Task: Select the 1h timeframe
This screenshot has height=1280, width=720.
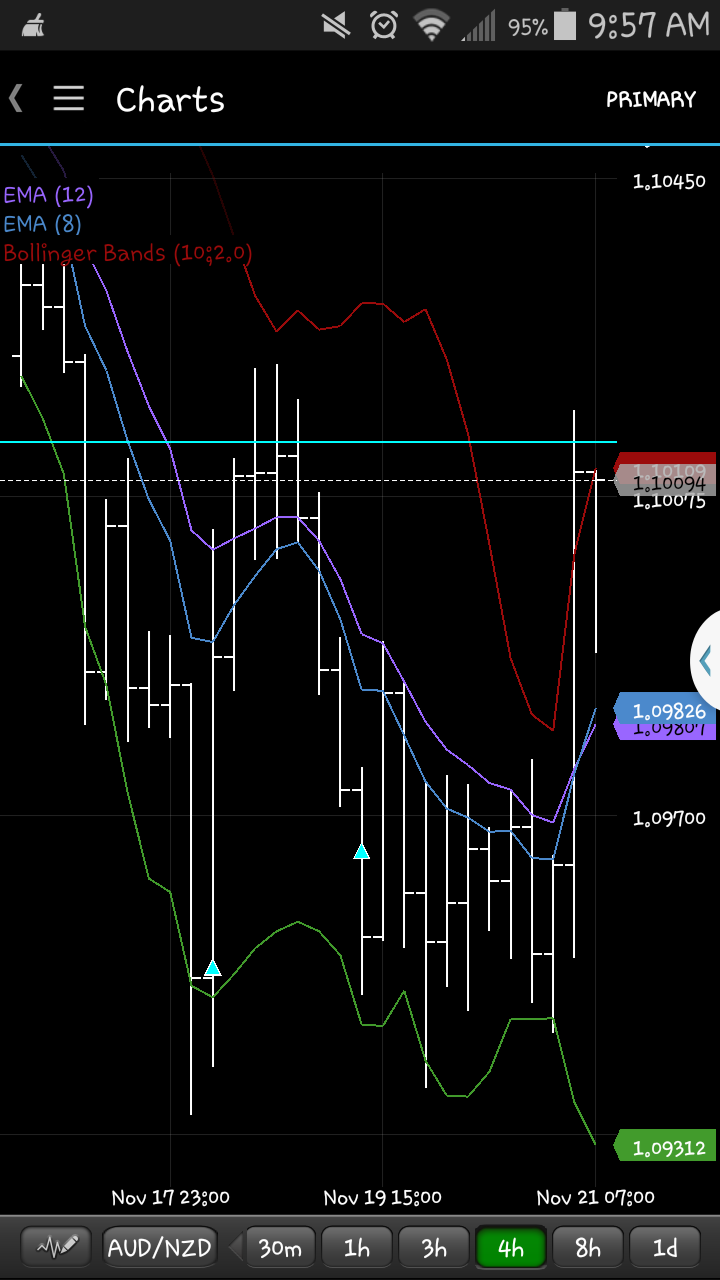Action: pyautogui.click(x=357, y=1247)
